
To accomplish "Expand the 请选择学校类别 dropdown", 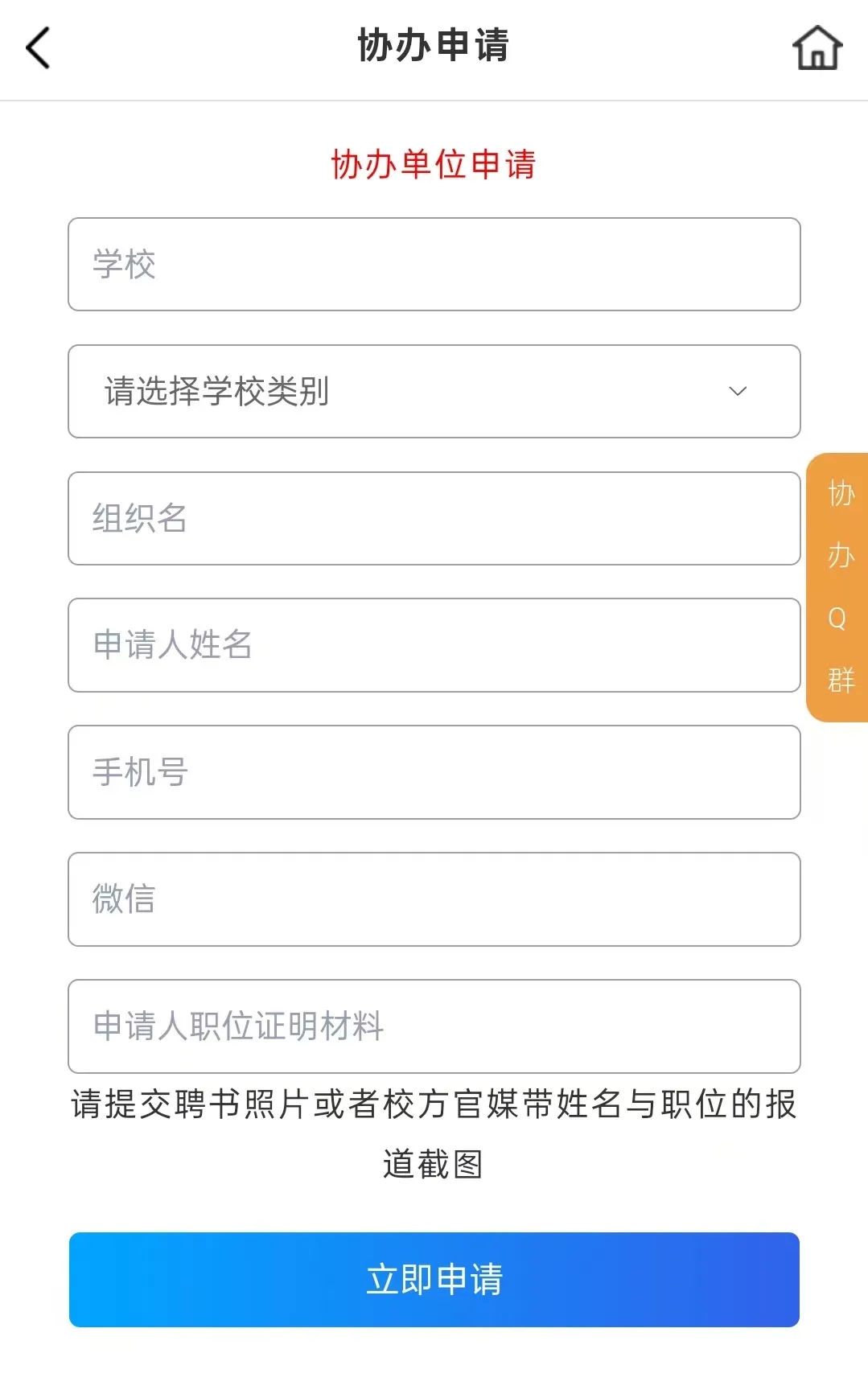I will (434, 392).
